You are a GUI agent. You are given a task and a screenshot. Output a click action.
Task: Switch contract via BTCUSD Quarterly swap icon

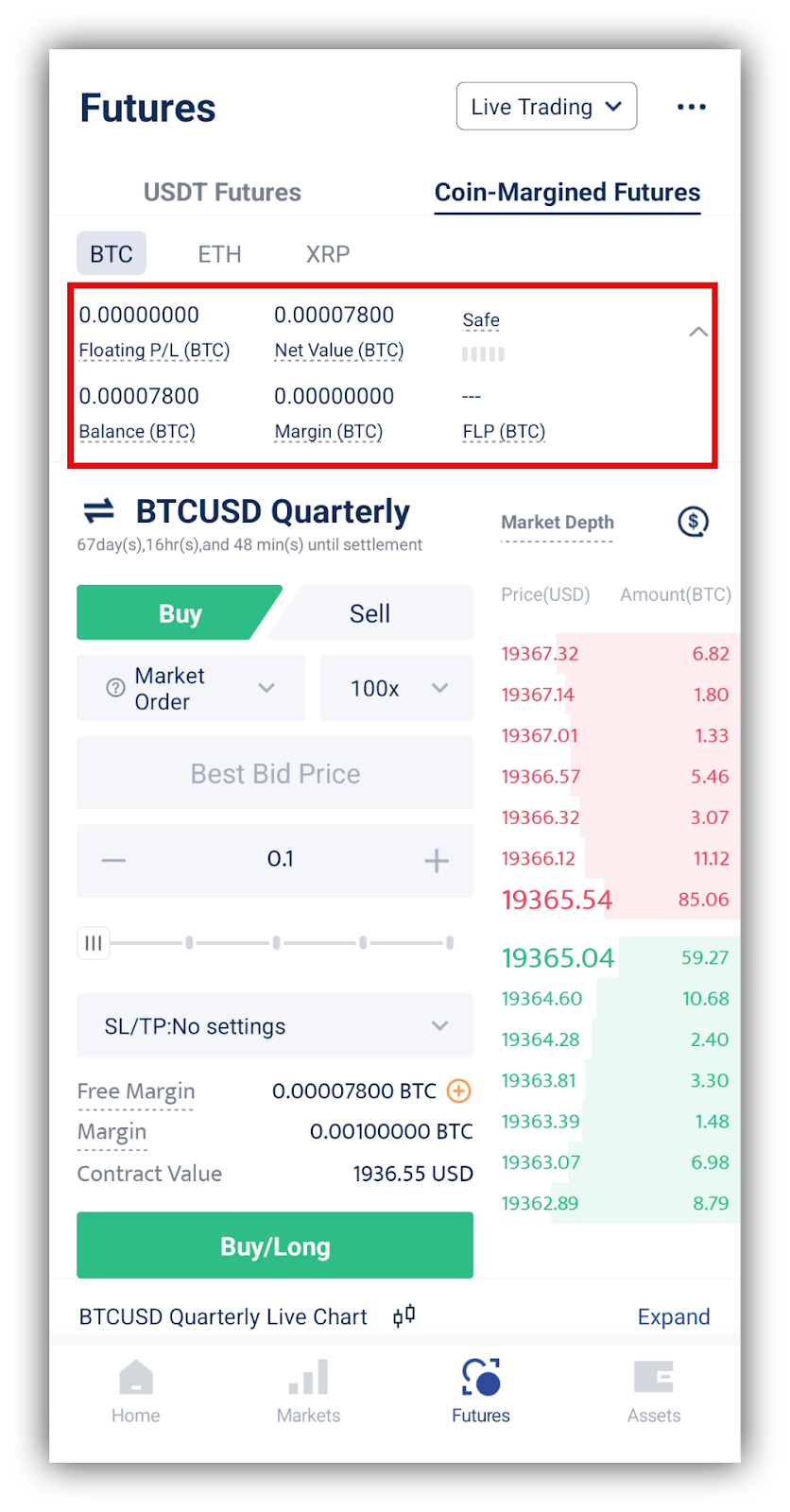coord(99,511)
